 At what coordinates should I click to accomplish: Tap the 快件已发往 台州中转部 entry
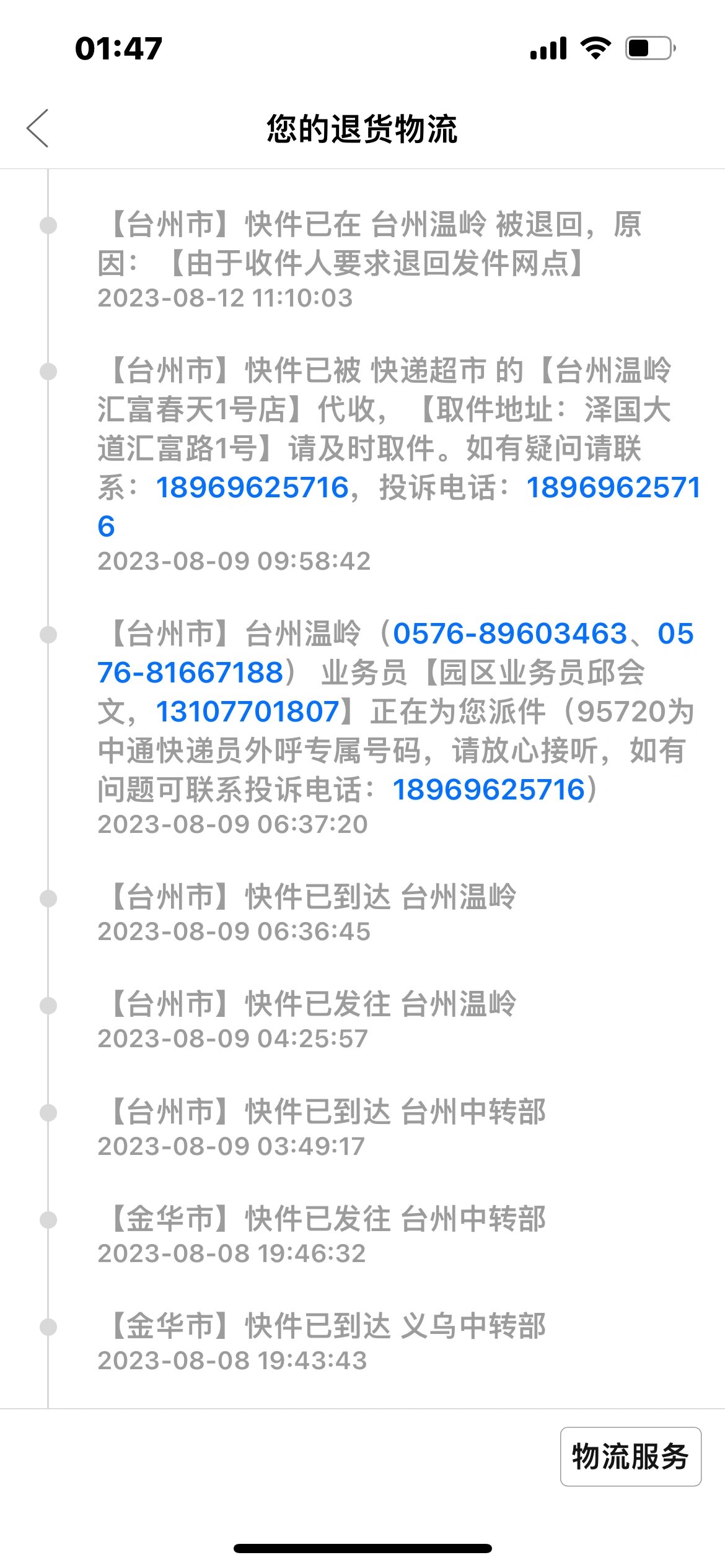322,1217
